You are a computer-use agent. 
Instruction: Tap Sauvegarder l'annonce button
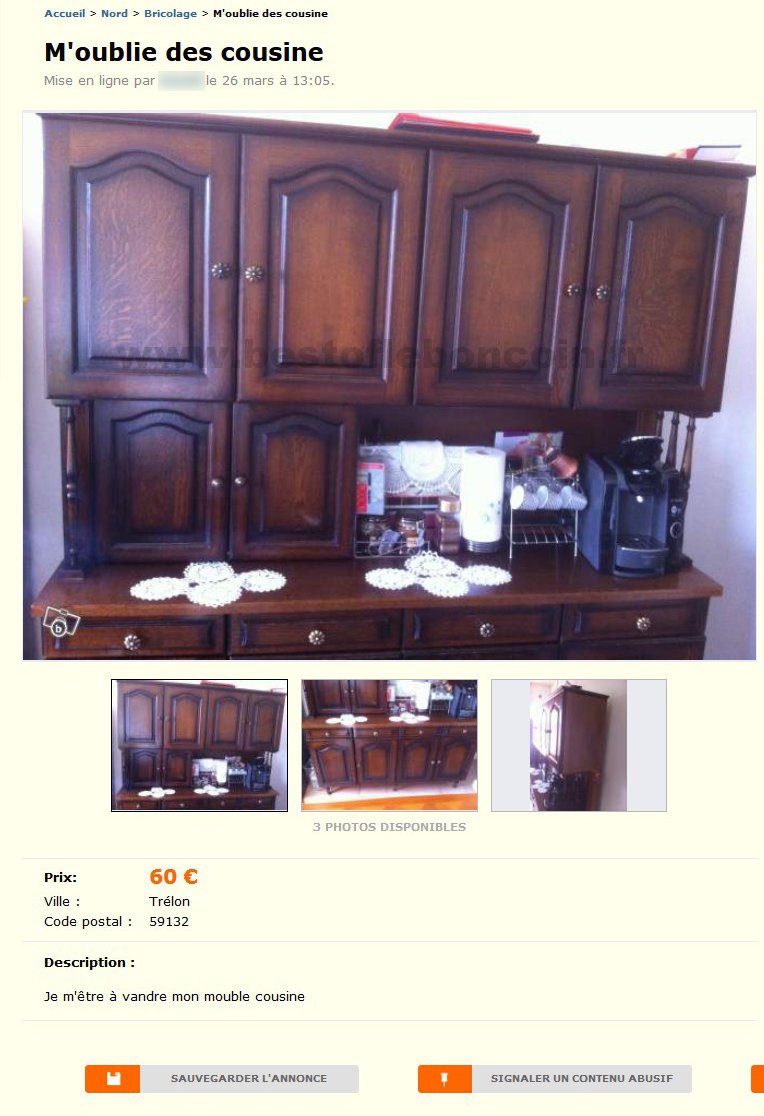tap(222, 1079)
